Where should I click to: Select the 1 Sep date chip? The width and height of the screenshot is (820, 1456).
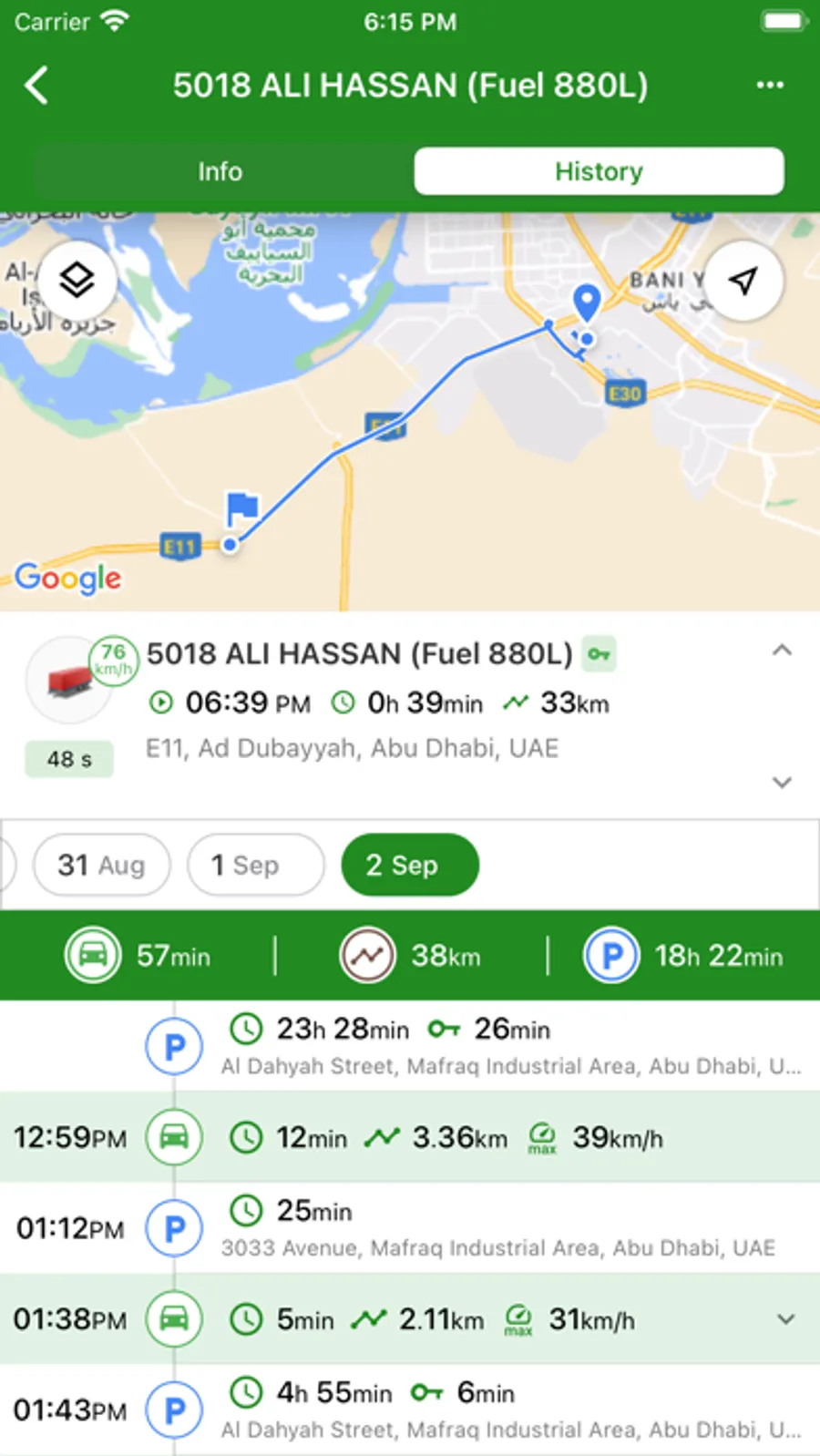pyautogui.click(x=255, y=865)
